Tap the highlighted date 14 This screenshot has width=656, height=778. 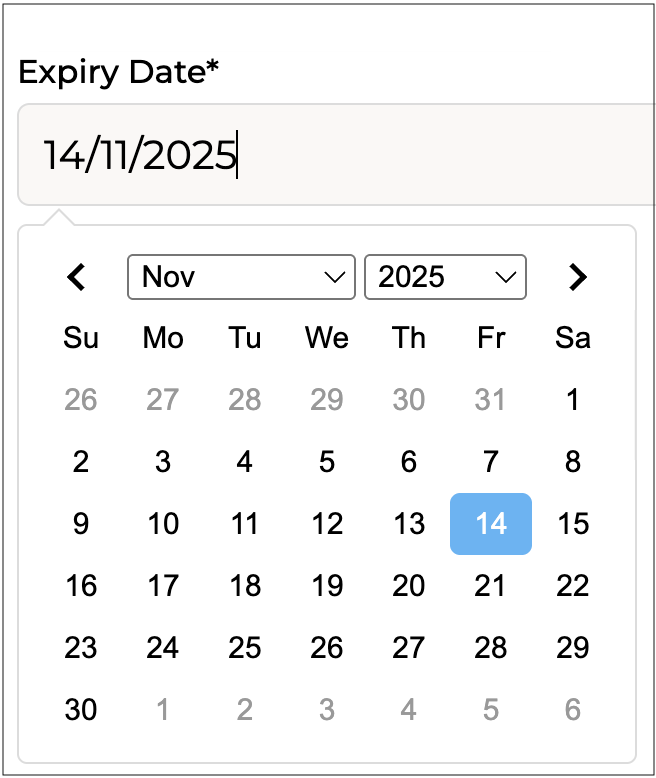pyautogui.click(x=491, y=524)
